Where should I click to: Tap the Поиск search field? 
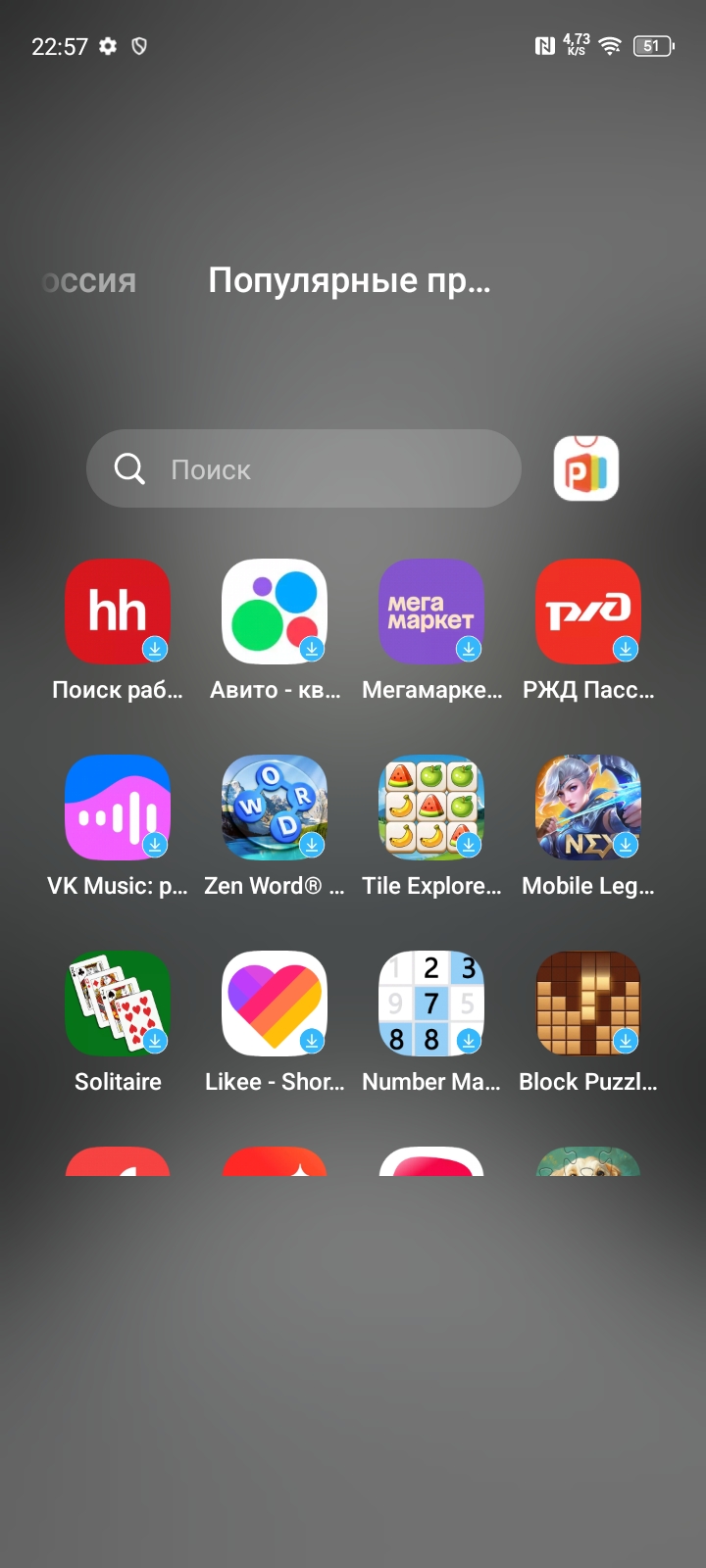(x=304, y=468)
